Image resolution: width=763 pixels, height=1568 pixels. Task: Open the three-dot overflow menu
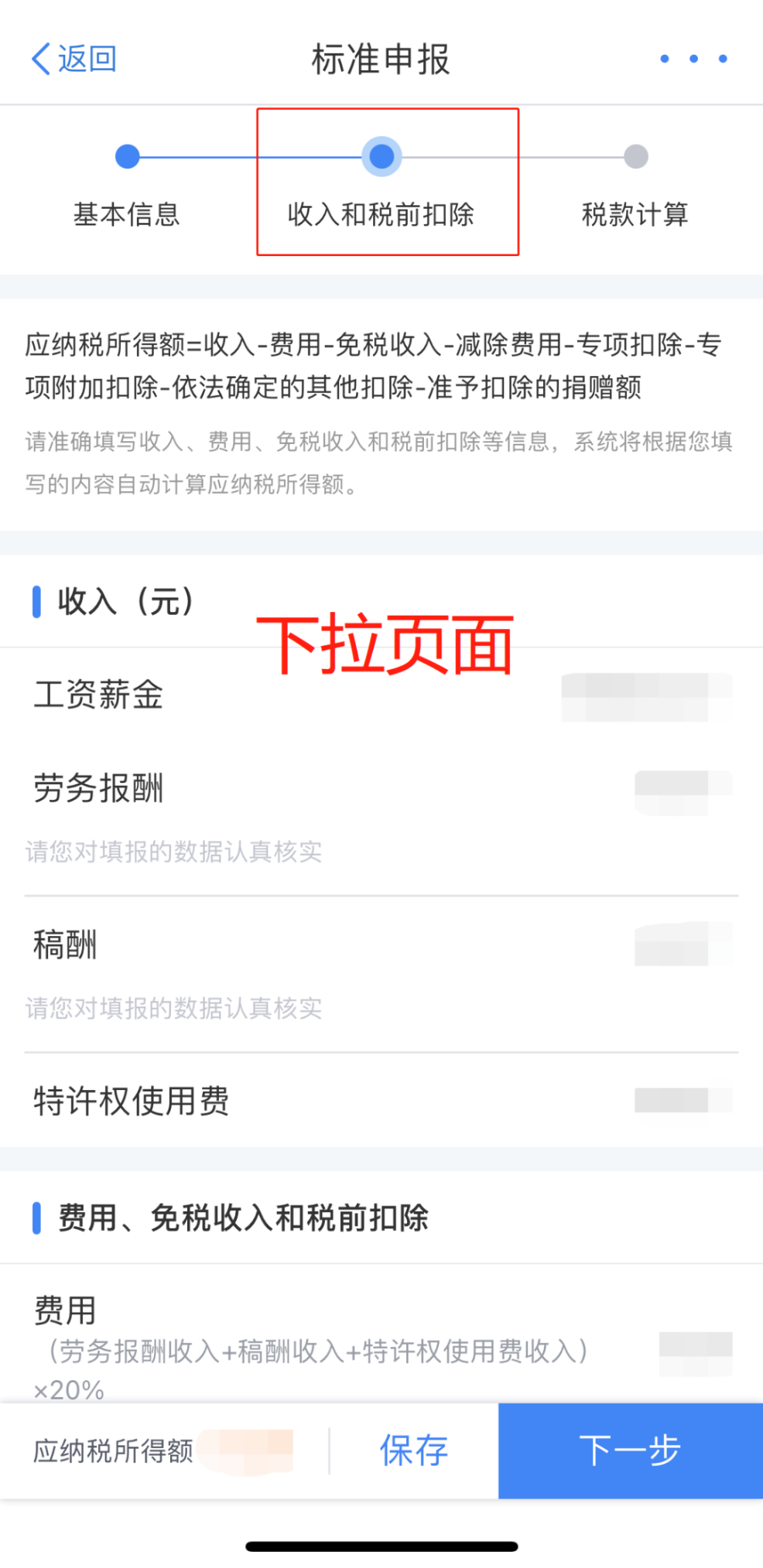[x=693, y=59]
